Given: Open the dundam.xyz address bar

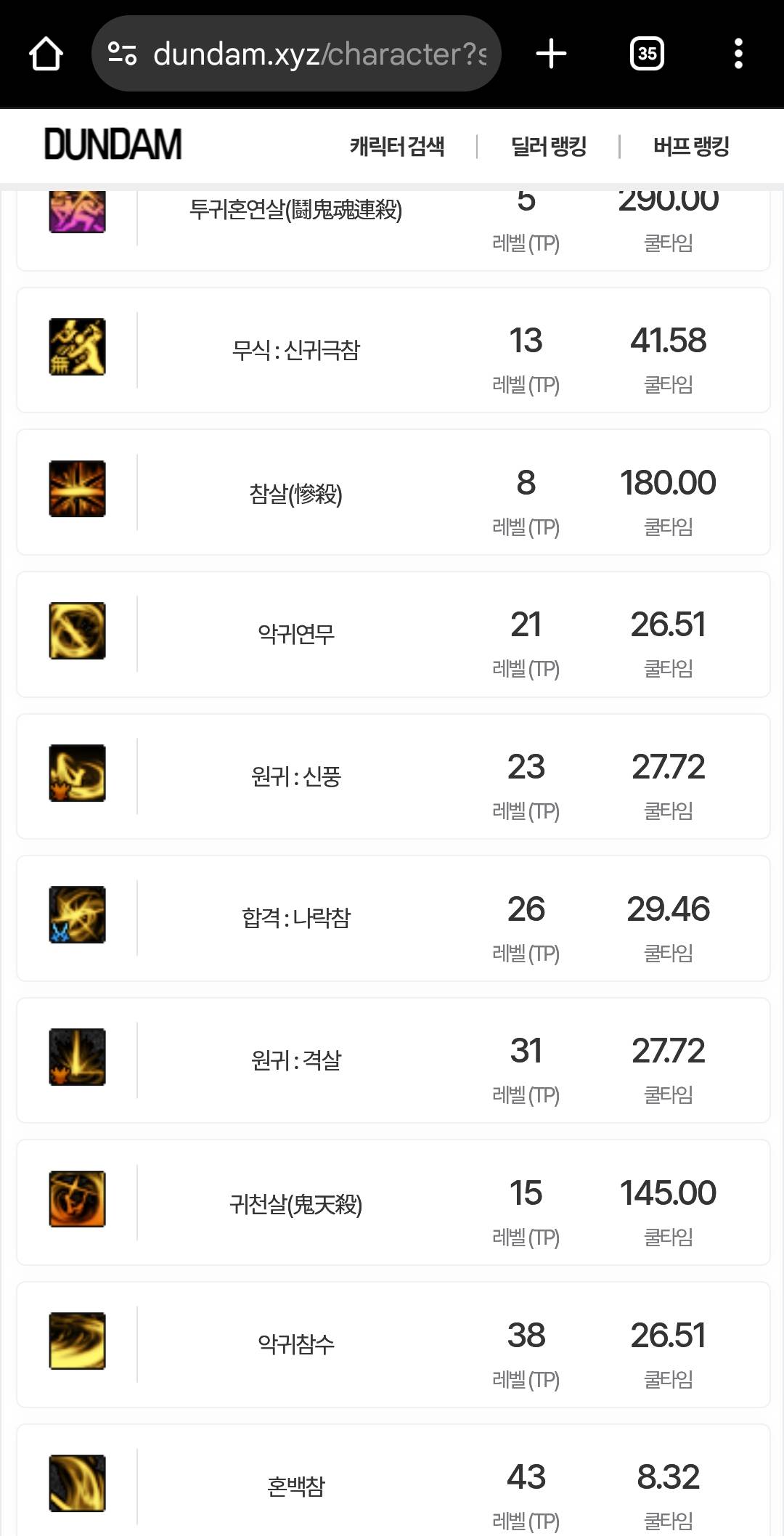Looking at the screenshot, I should 296,54.
